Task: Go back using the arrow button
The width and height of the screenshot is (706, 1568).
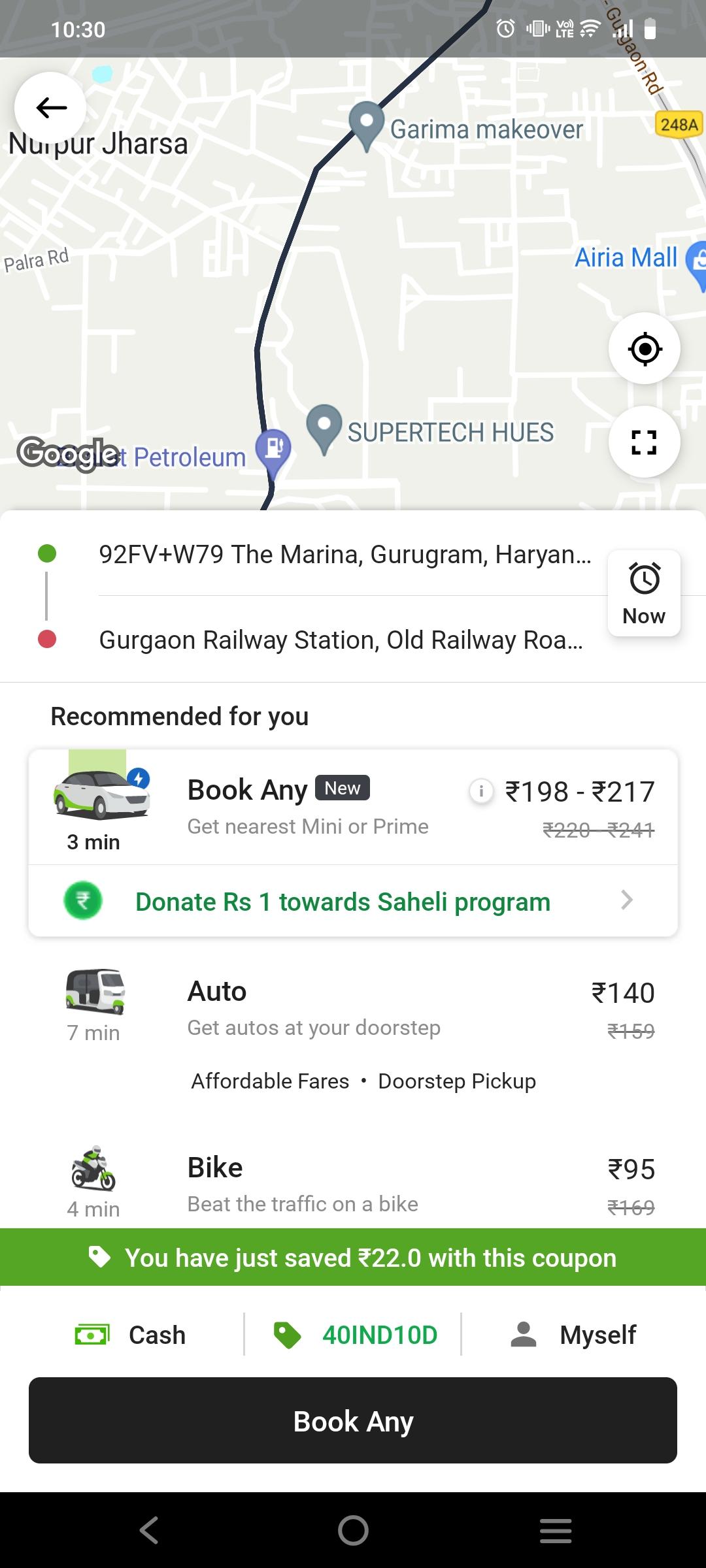Action: tap(51, 108)
